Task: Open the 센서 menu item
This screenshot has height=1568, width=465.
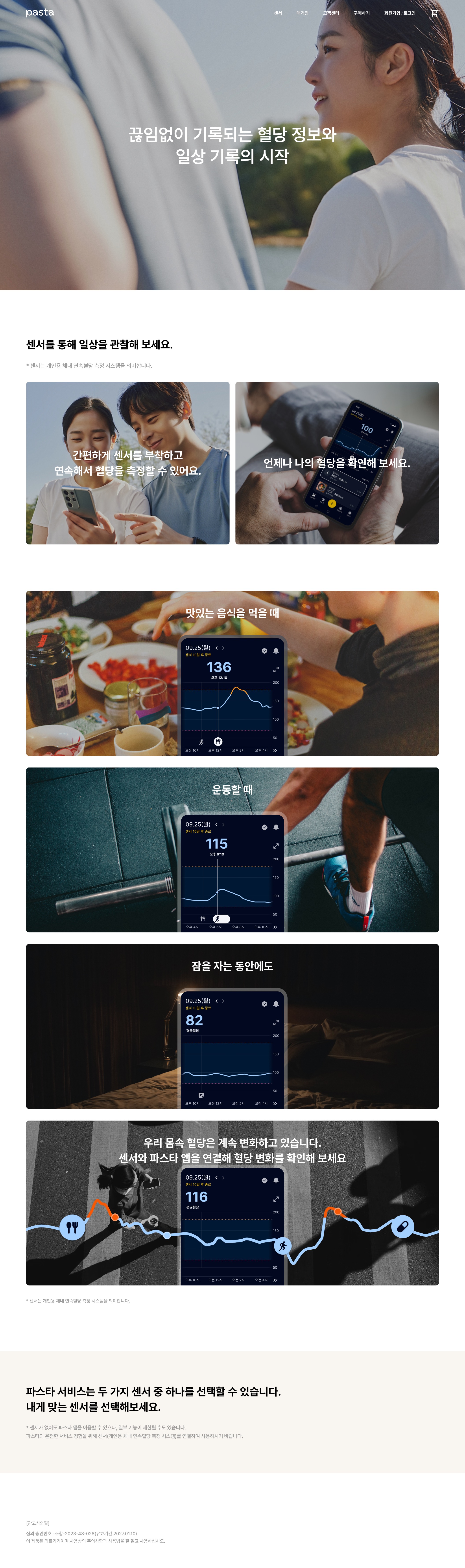Action: (278, 13)
